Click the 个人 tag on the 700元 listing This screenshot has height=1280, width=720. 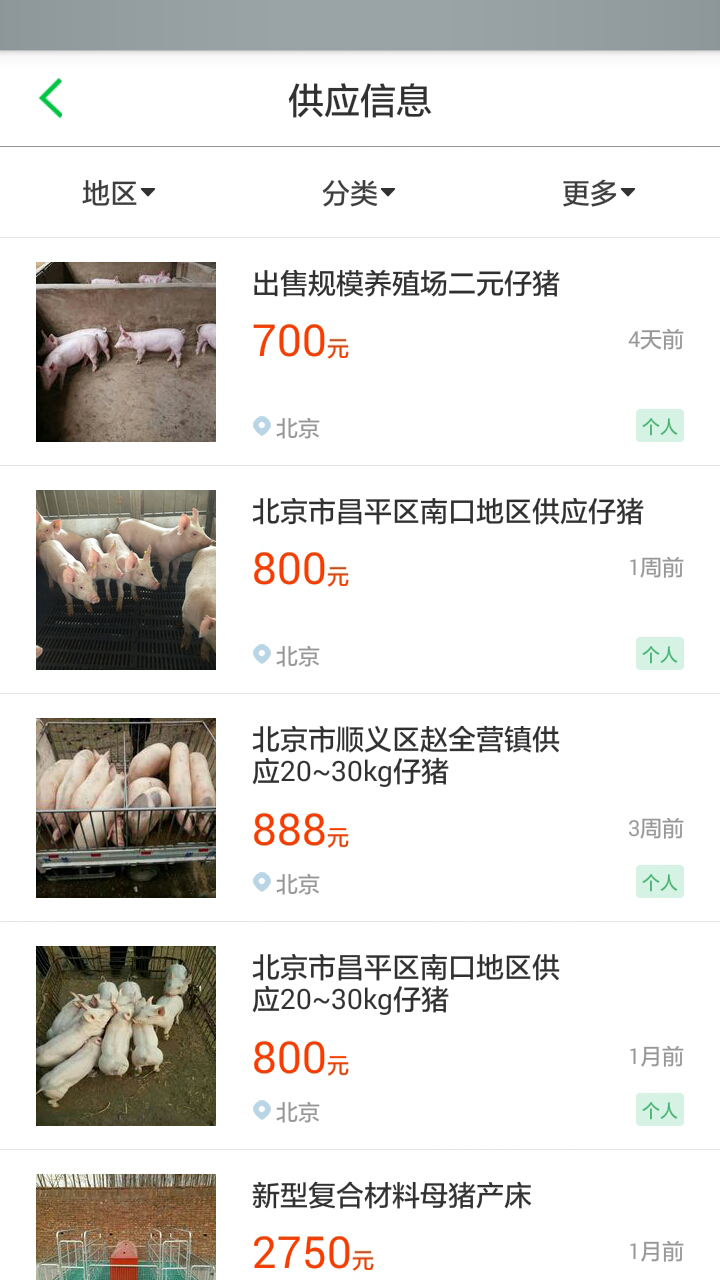coord(660,426)
